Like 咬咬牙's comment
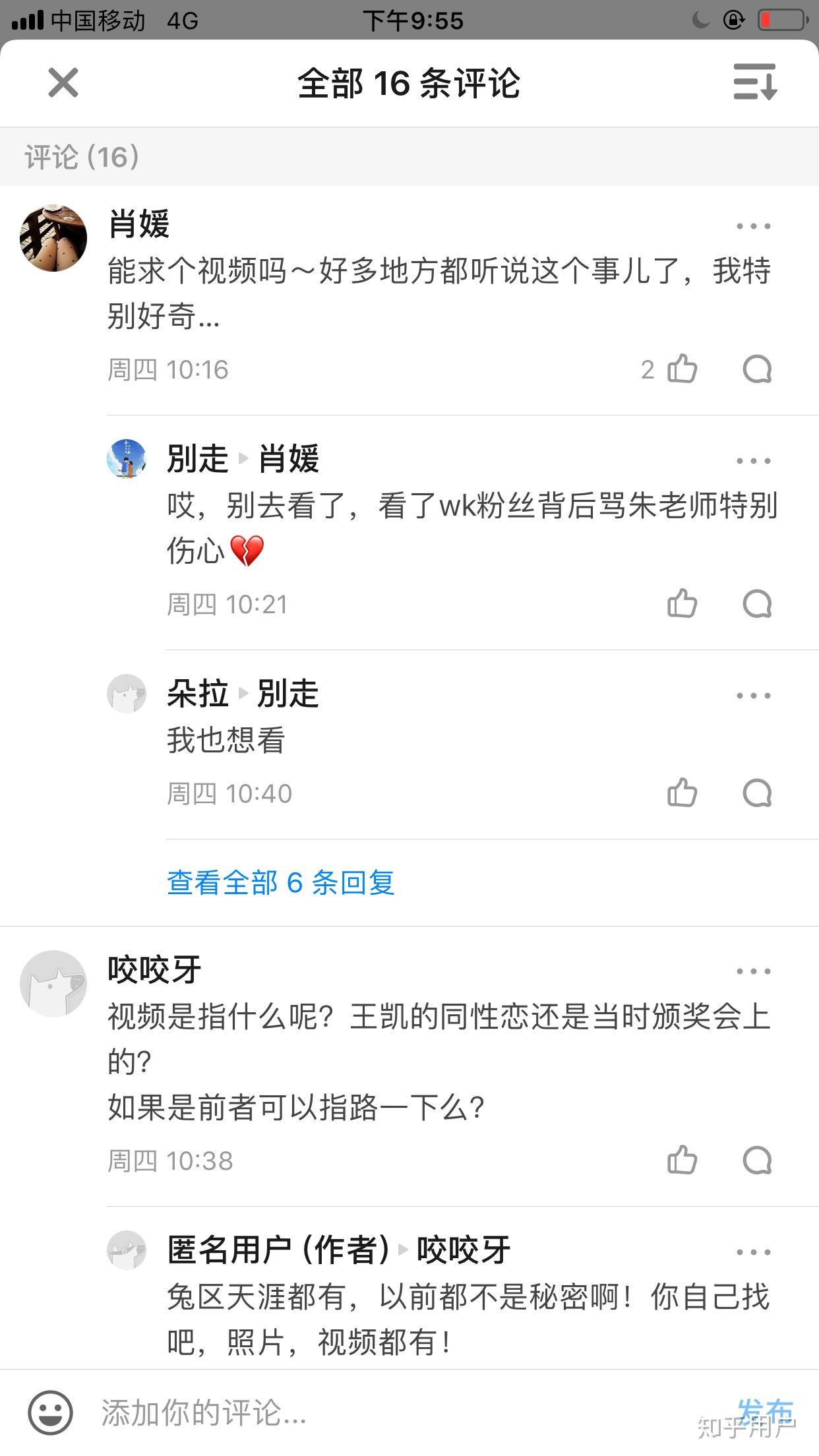The width and height of the screenshot is (819, 1456). point(682,1160)
